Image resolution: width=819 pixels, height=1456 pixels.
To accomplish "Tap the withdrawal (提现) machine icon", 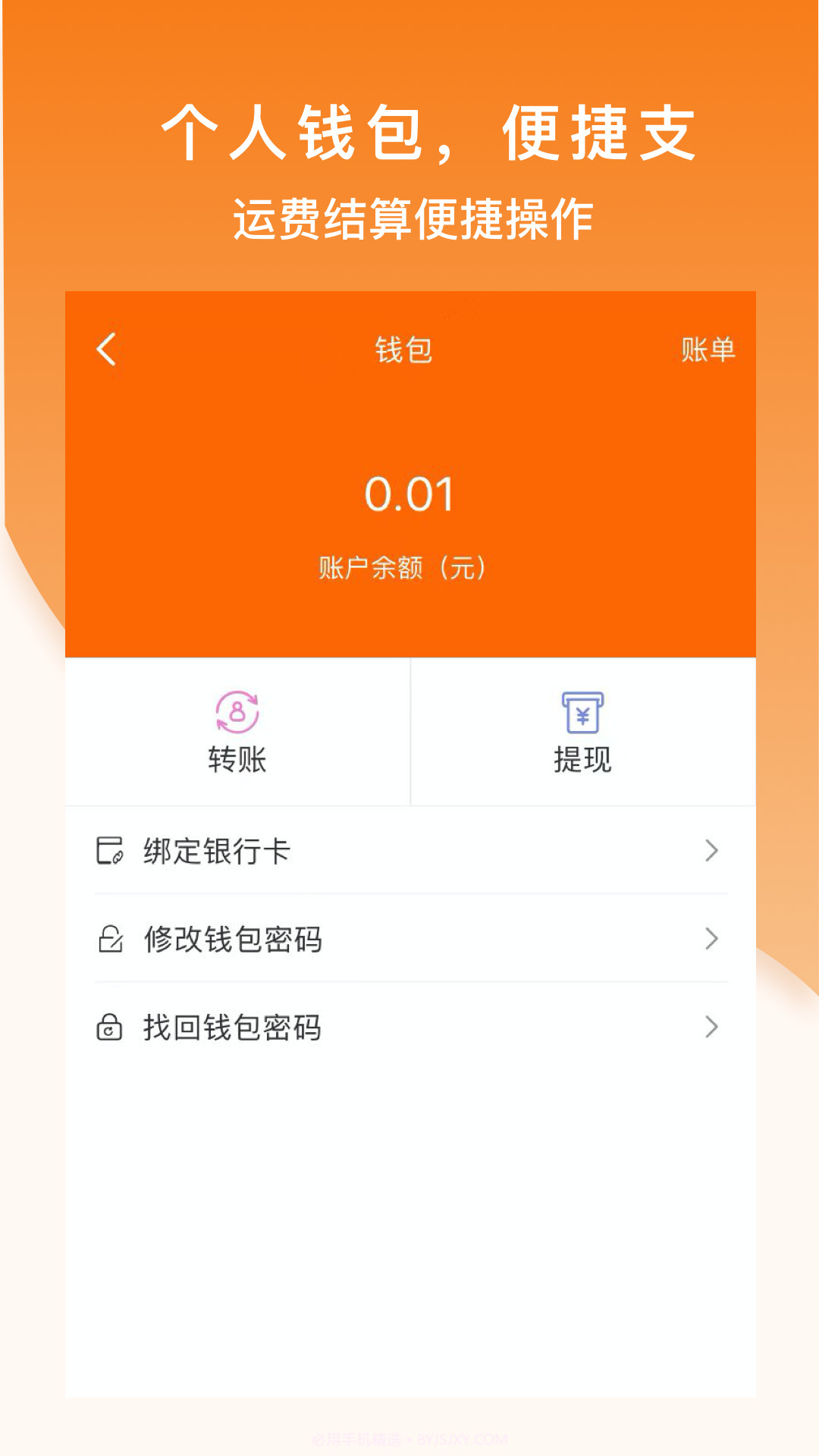I will click(582, 711).
